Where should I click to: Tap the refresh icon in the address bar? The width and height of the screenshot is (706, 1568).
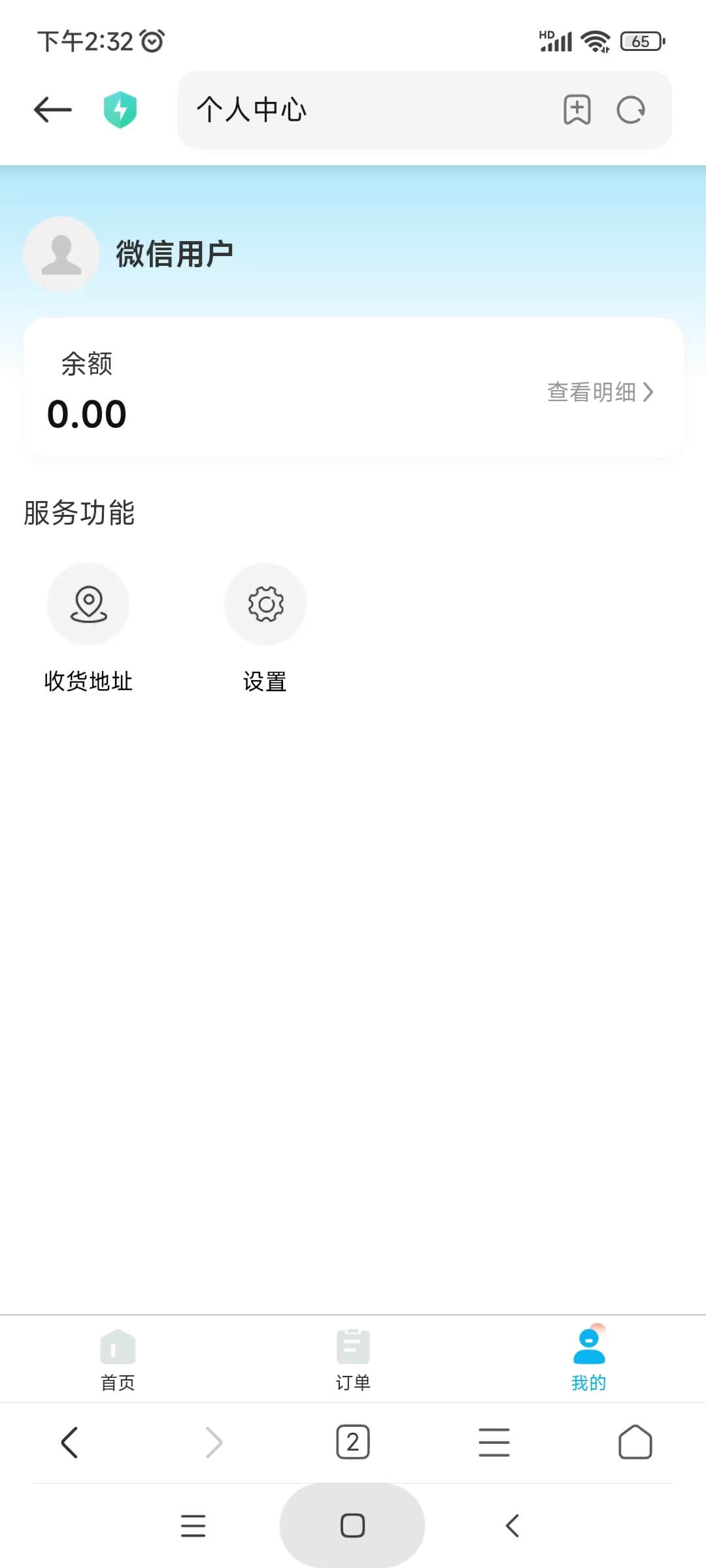tap(630, 110)
